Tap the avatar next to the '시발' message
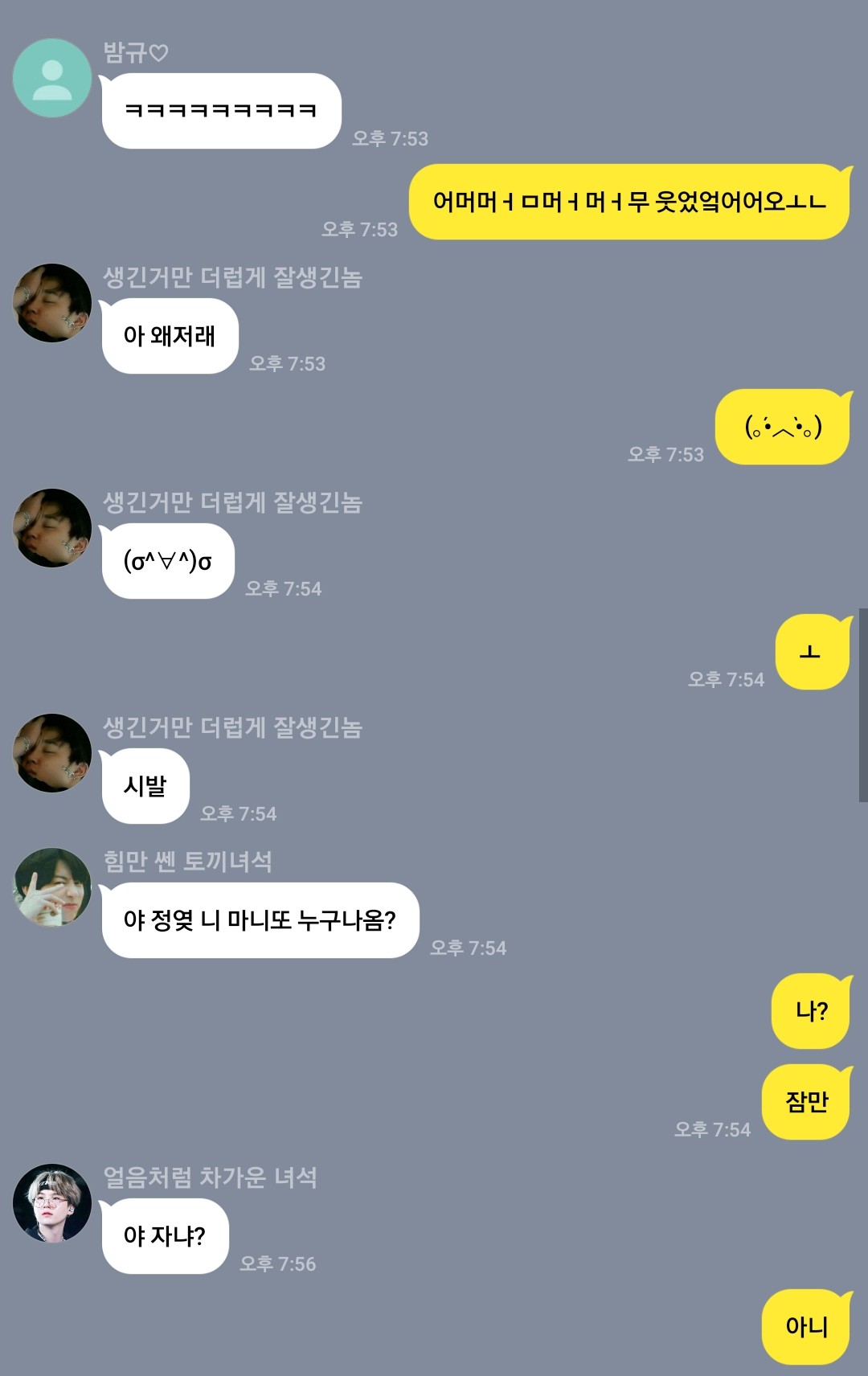This screenshot has height=1376, width=868. coord(52,753)
